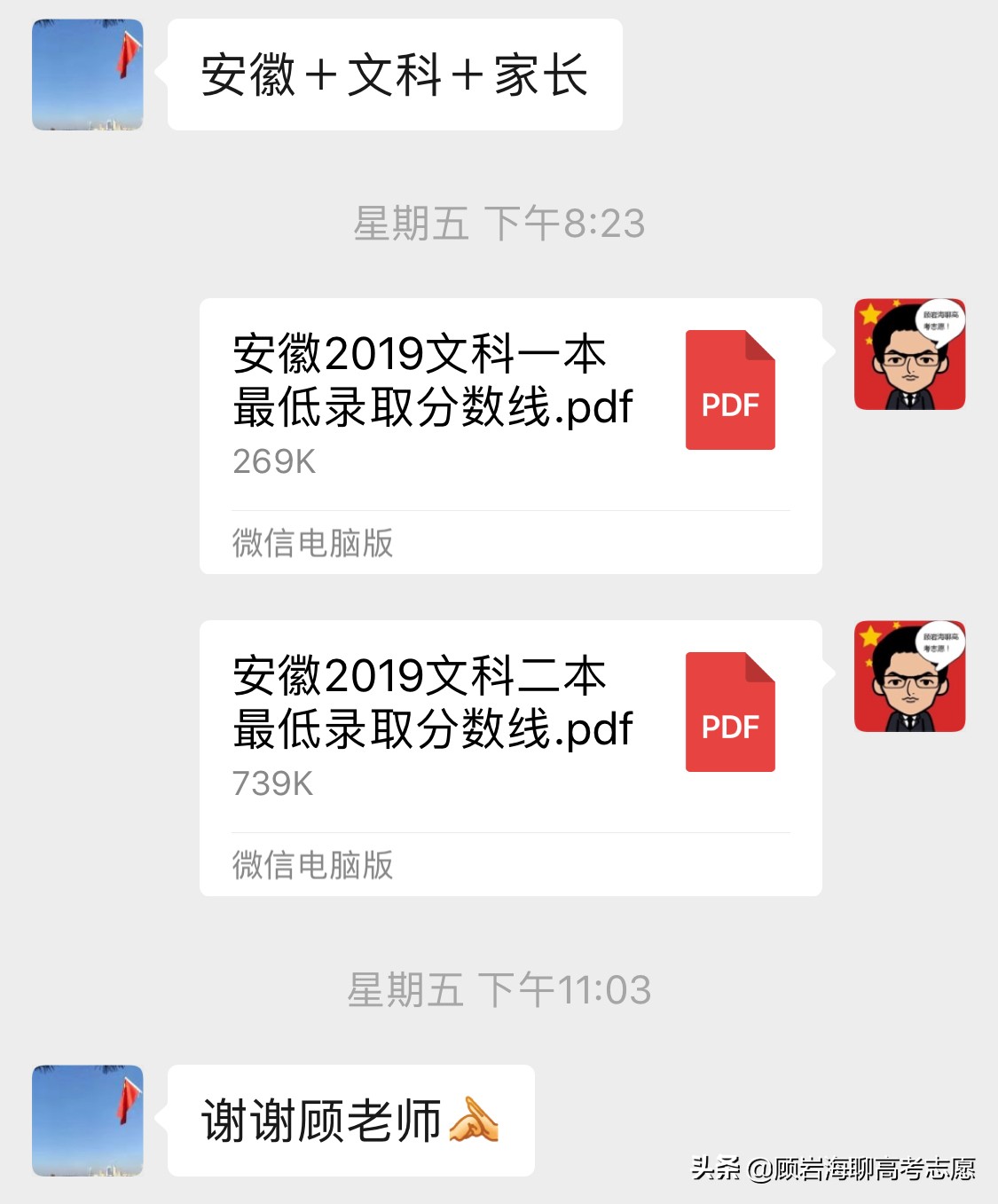Click the parent avatar next to 谢谢顾老师
Viewport: 998px width, 1204px height.
click(x=86, y=1120)
